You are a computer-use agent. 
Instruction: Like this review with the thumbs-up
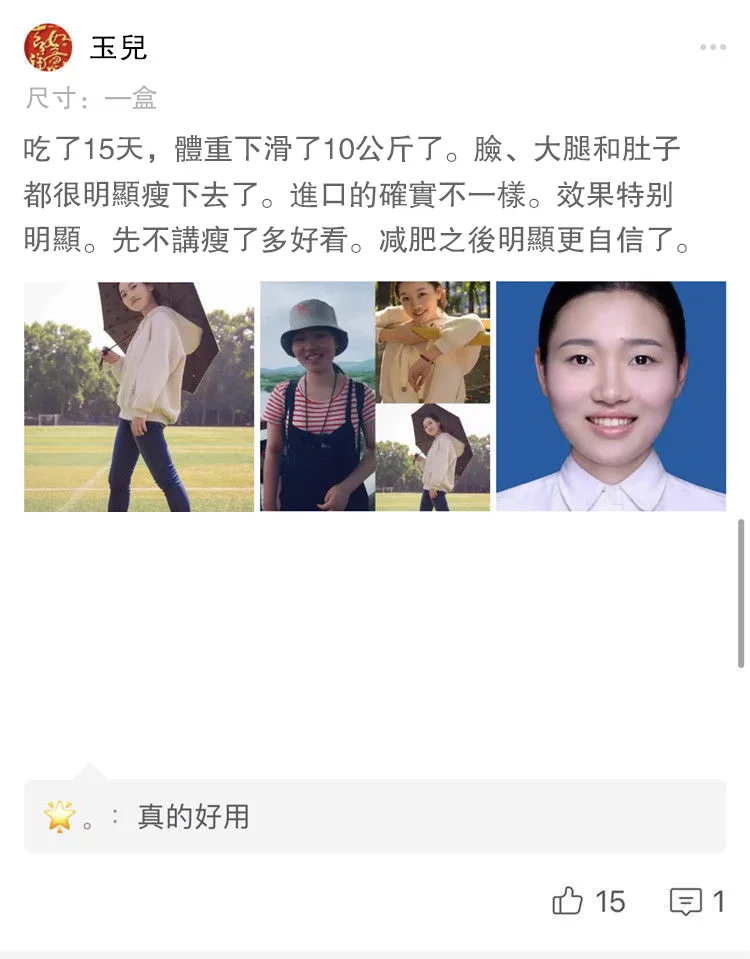click(568, 902)
